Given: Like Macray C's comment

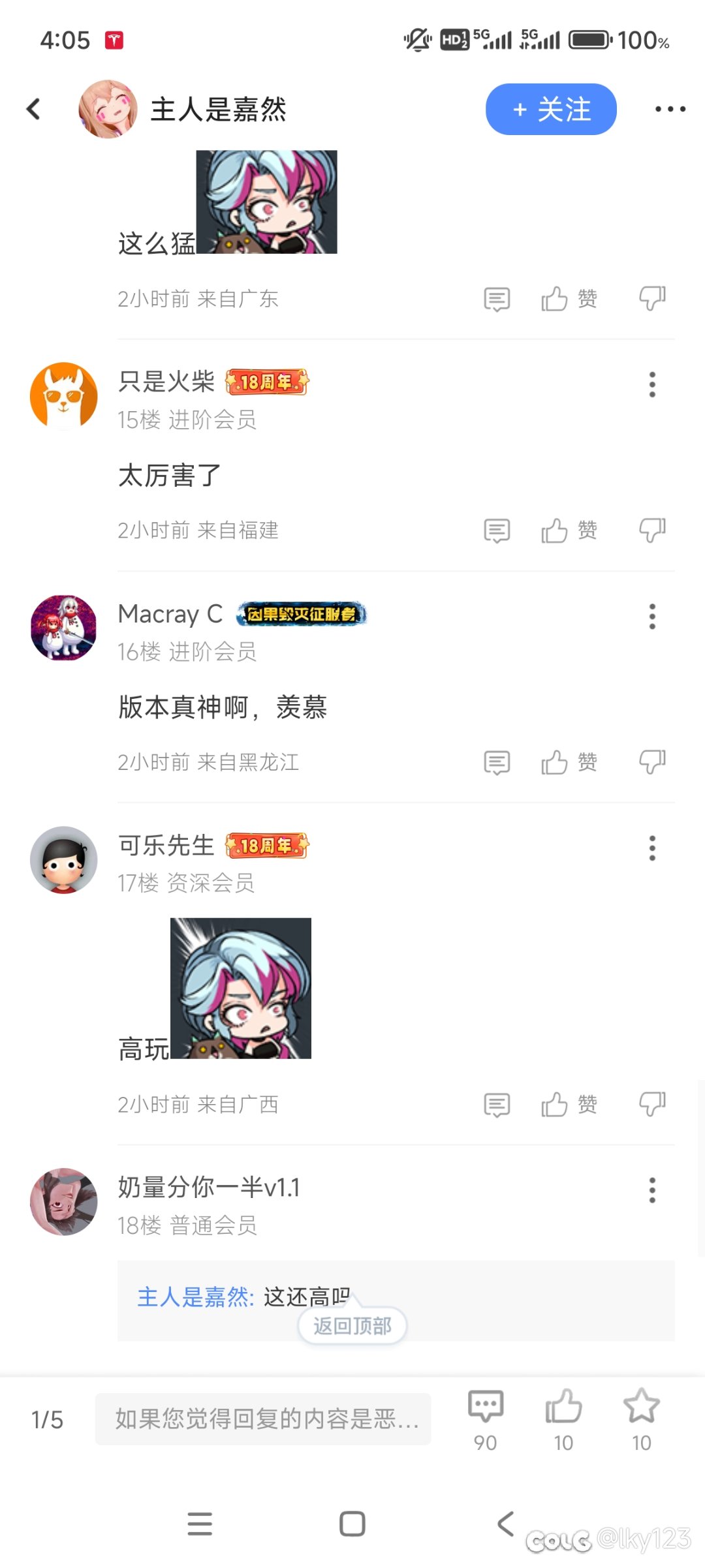Looking at the screenshot, I should pos(569,762).
